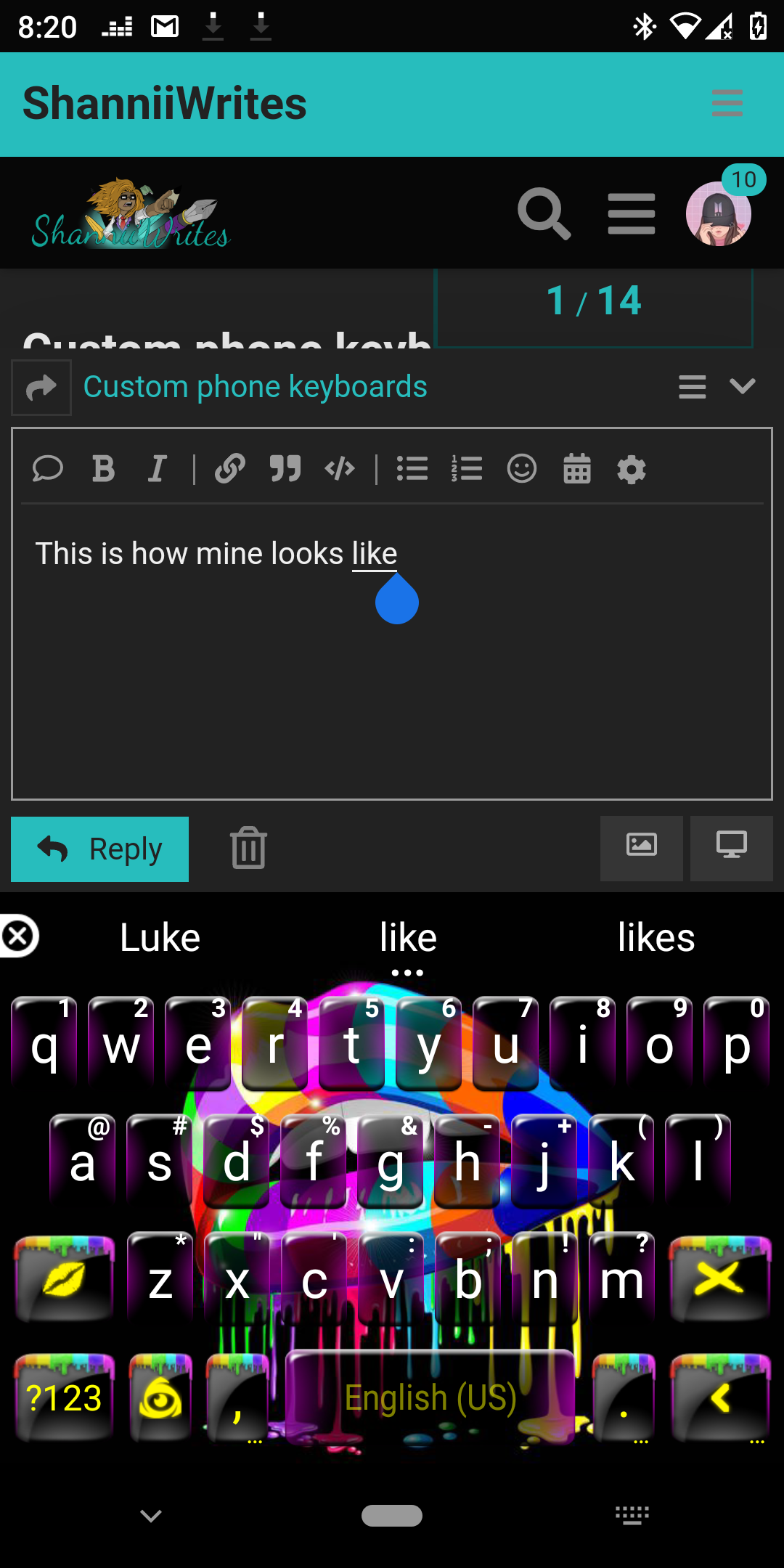Insert preformatted code text
The image size is (784, 1568).
pyautogui.click(x=340, y=469)
